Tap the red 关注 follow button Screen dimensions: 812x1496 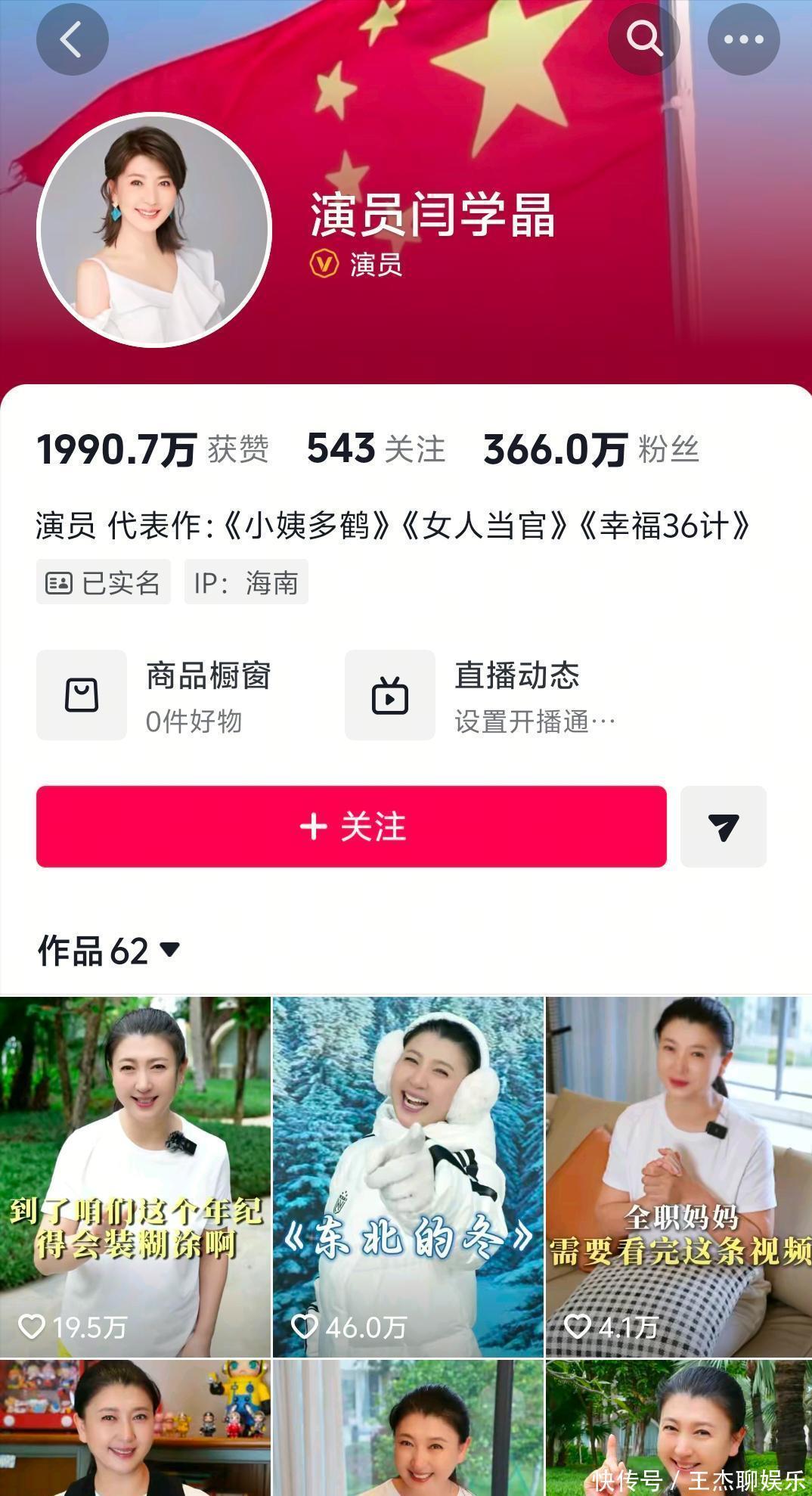point(352,826)
